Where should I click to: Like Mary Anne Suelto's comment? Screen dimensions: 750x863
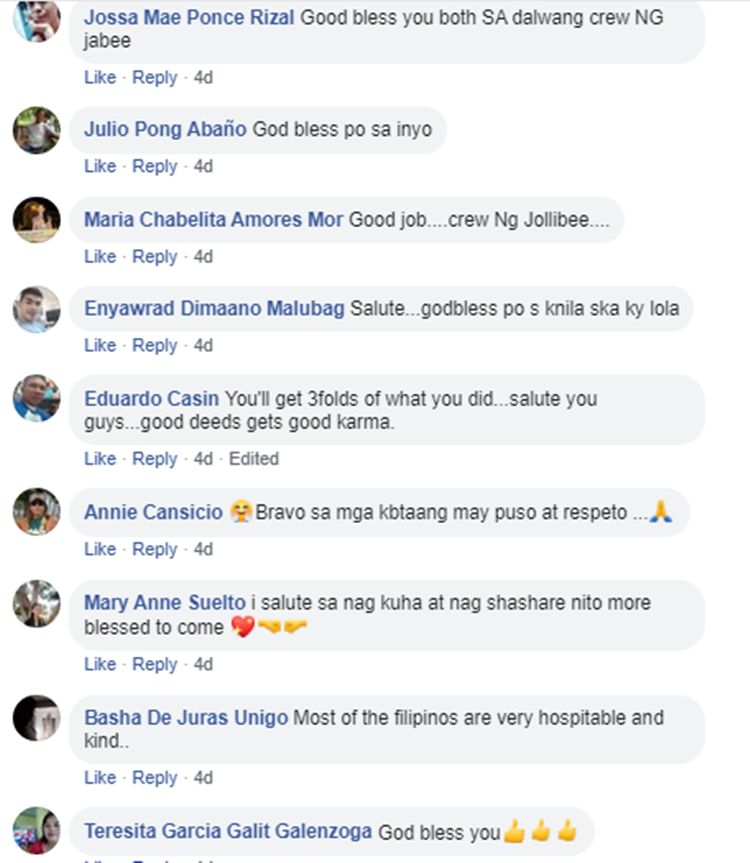[100, 664]
